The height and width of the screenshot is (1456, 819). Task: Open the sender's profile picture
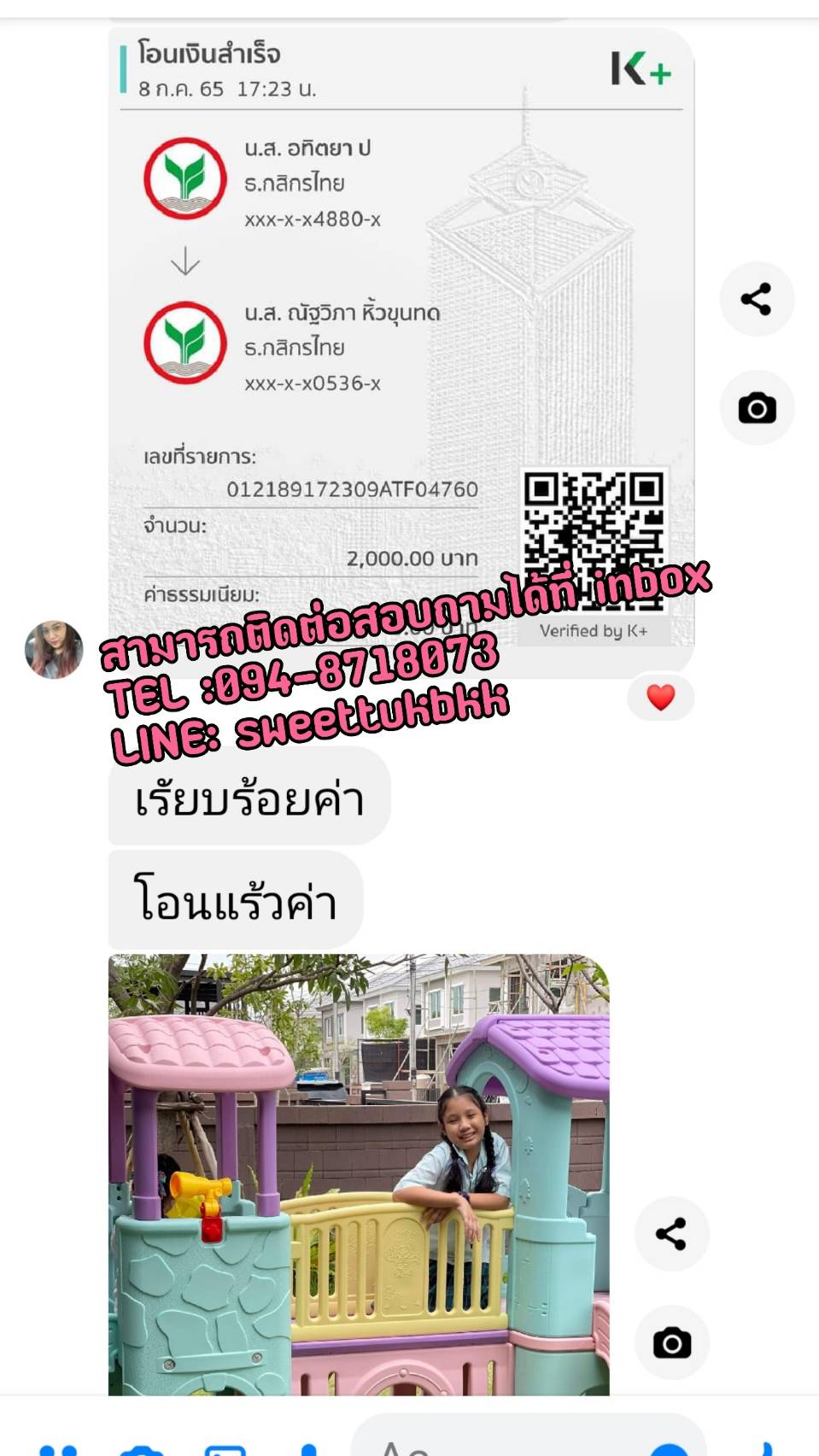tap(54, 649)
